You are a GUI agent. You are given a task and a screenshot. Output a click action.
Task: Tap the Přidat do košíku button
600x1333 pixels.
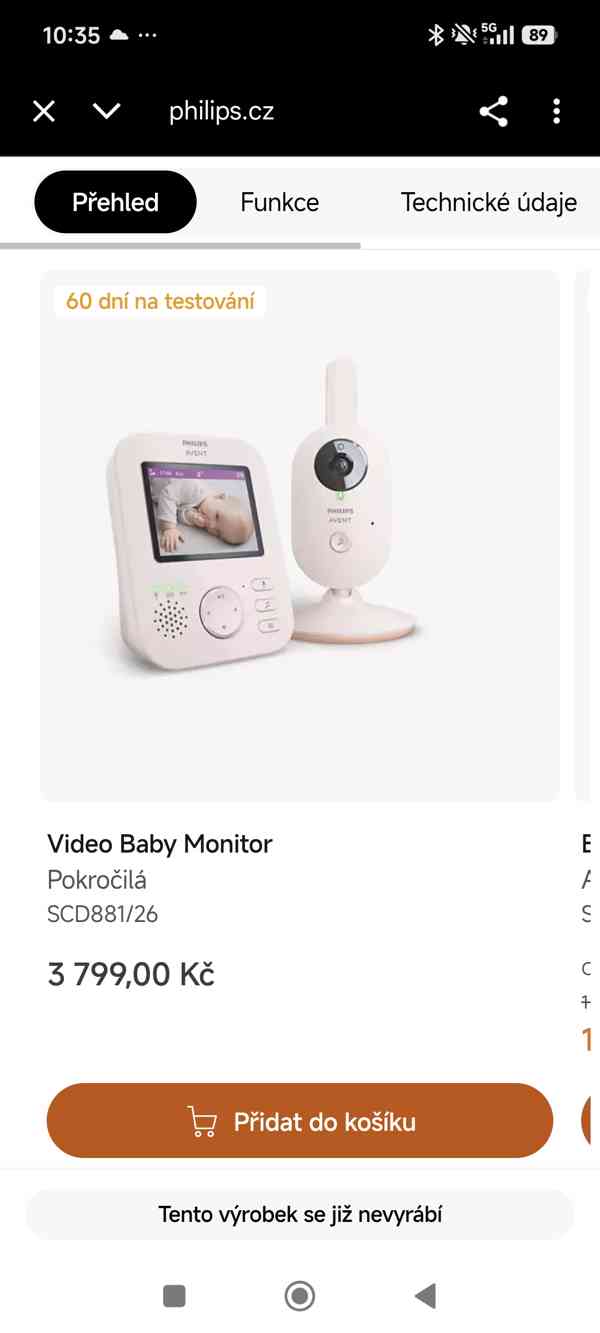300,1121
